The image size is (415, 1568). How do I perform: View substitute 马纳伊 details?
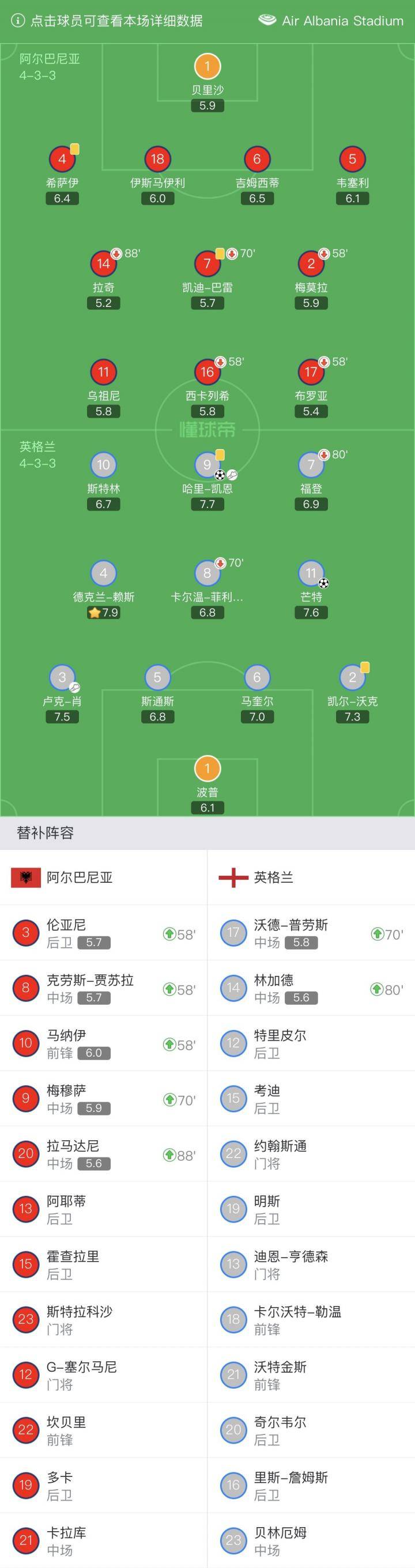[x=104, y=1043]
